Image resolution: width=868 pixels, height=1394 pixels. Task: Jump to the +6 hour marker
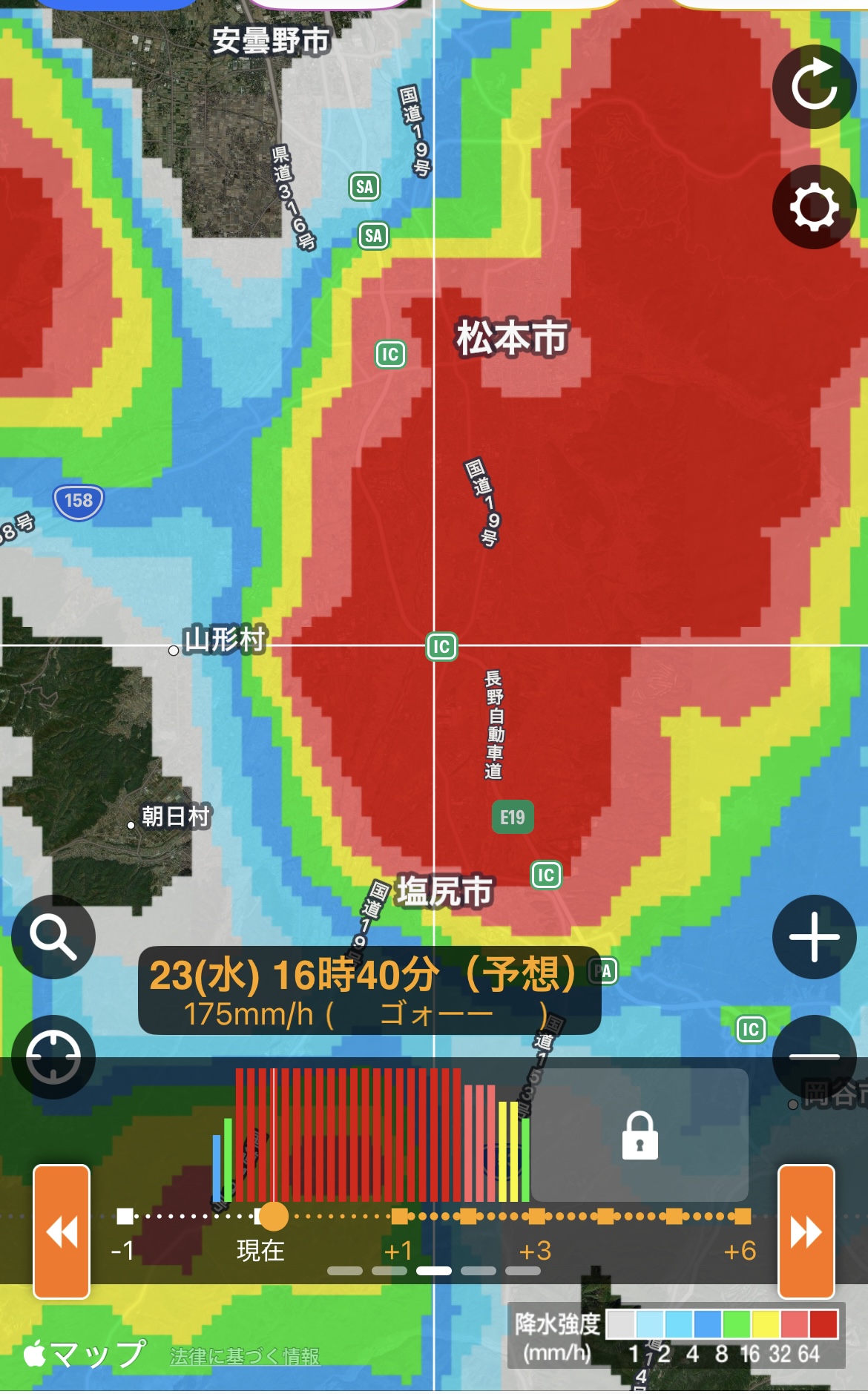pyautogui.click(x=740, y=1216)
